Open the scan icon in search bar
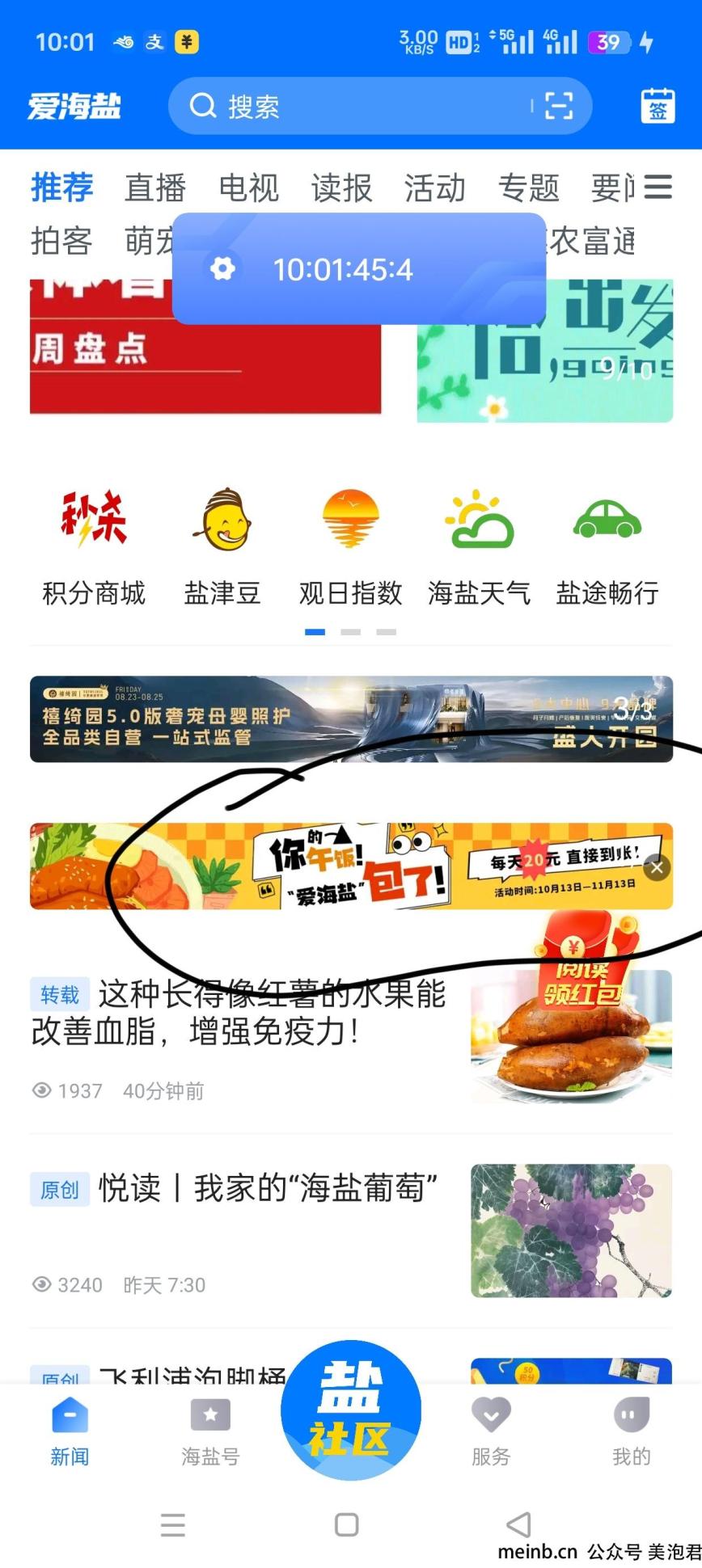The width and height of the screenshot is (702, 1568). [x=558, y=106]
